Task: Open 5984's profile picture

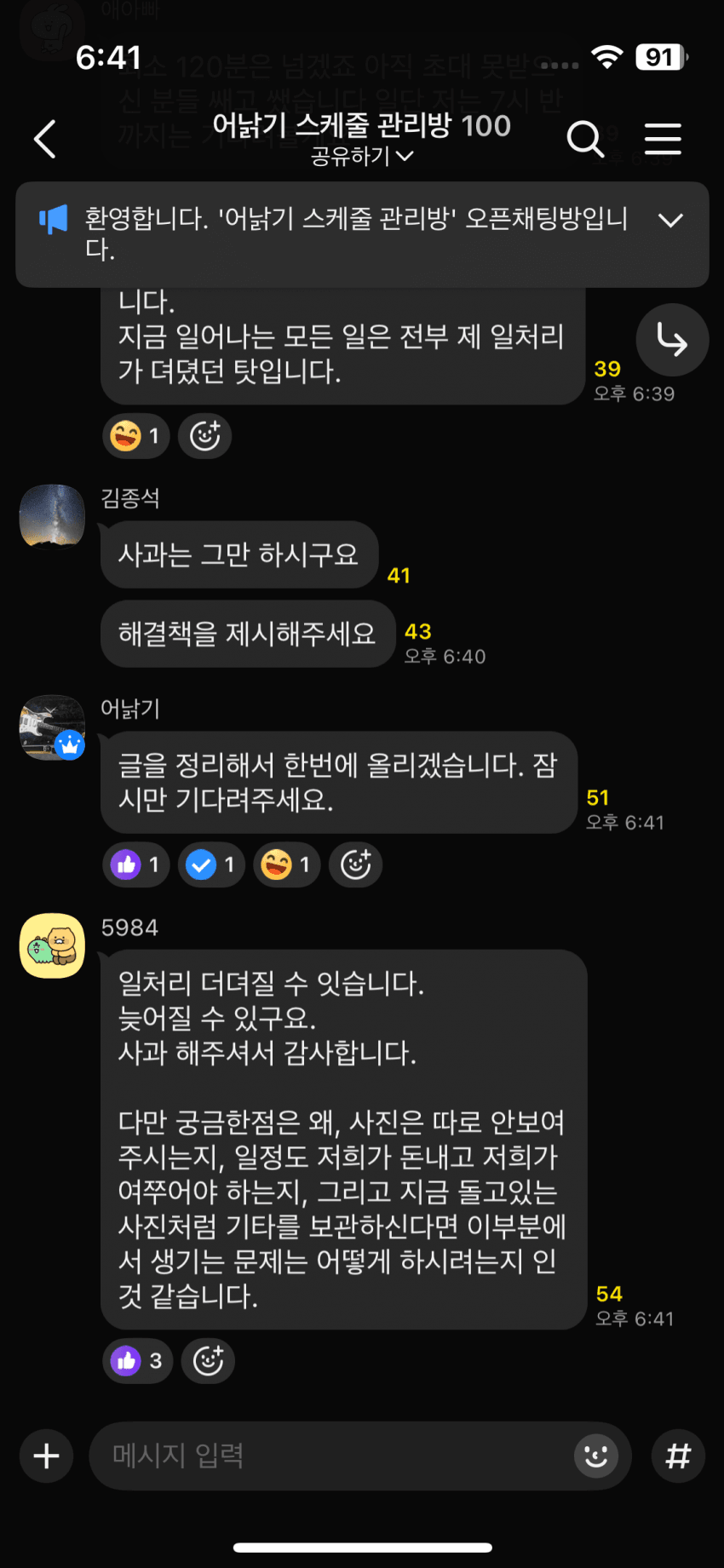Action: 53,946
